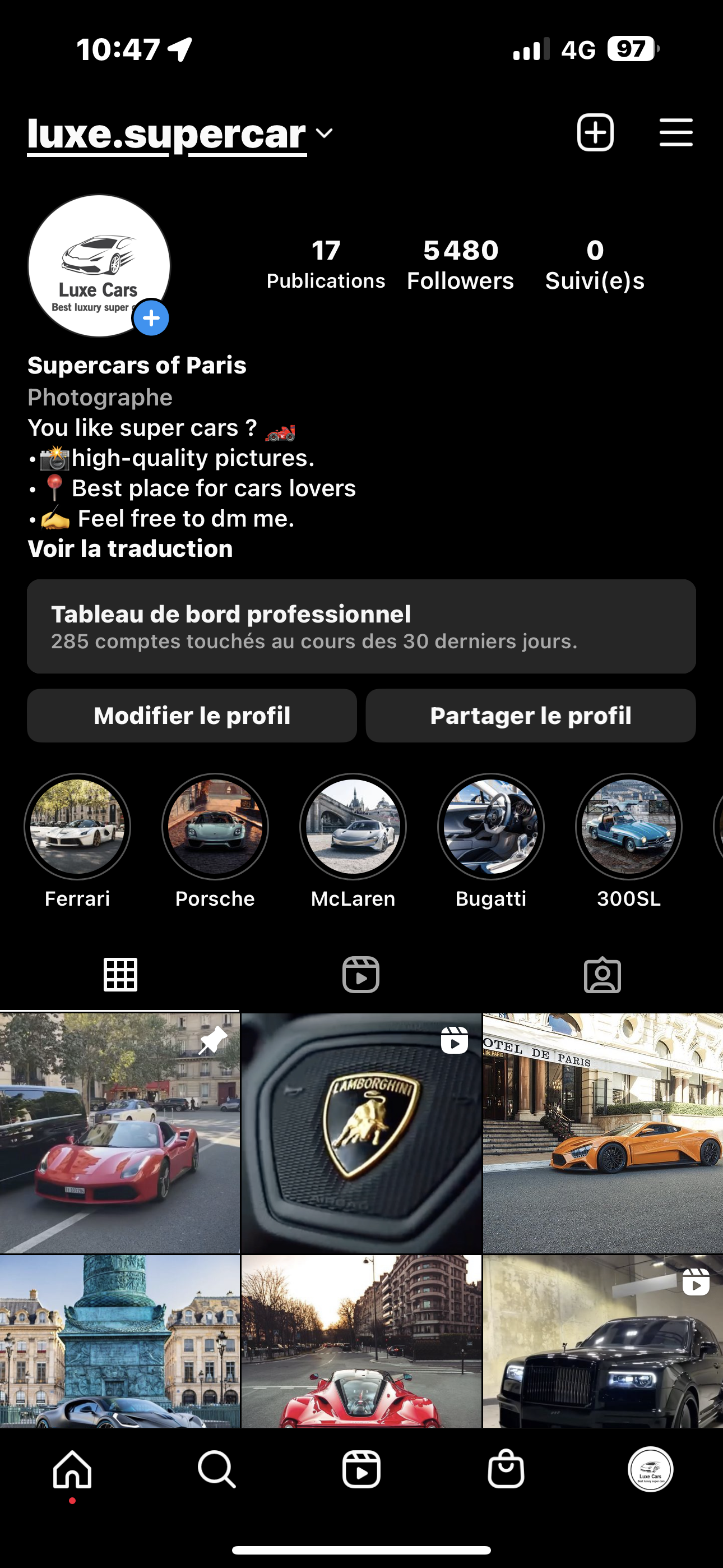Open the McLaren highlight

353,827
